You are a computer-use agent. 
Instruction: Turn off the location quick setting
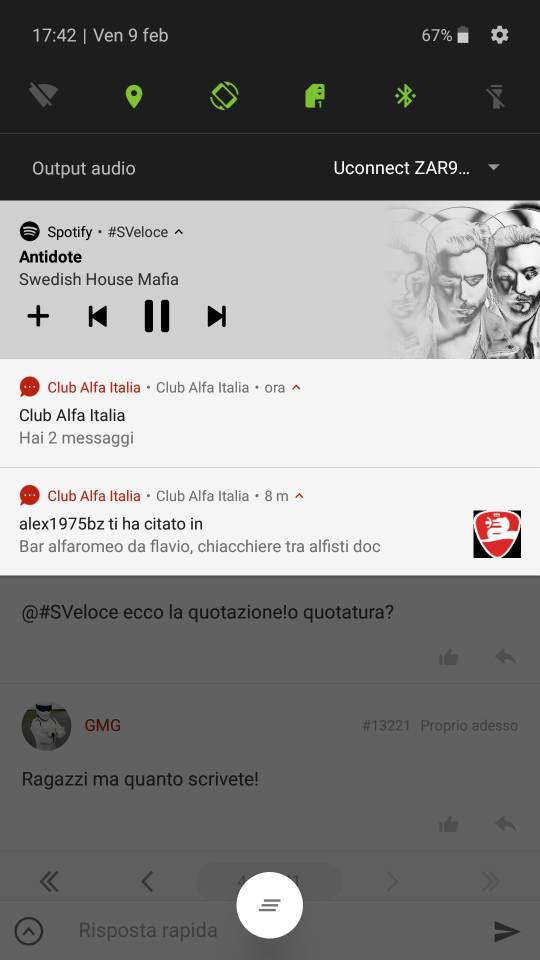[x=133, y=96]
